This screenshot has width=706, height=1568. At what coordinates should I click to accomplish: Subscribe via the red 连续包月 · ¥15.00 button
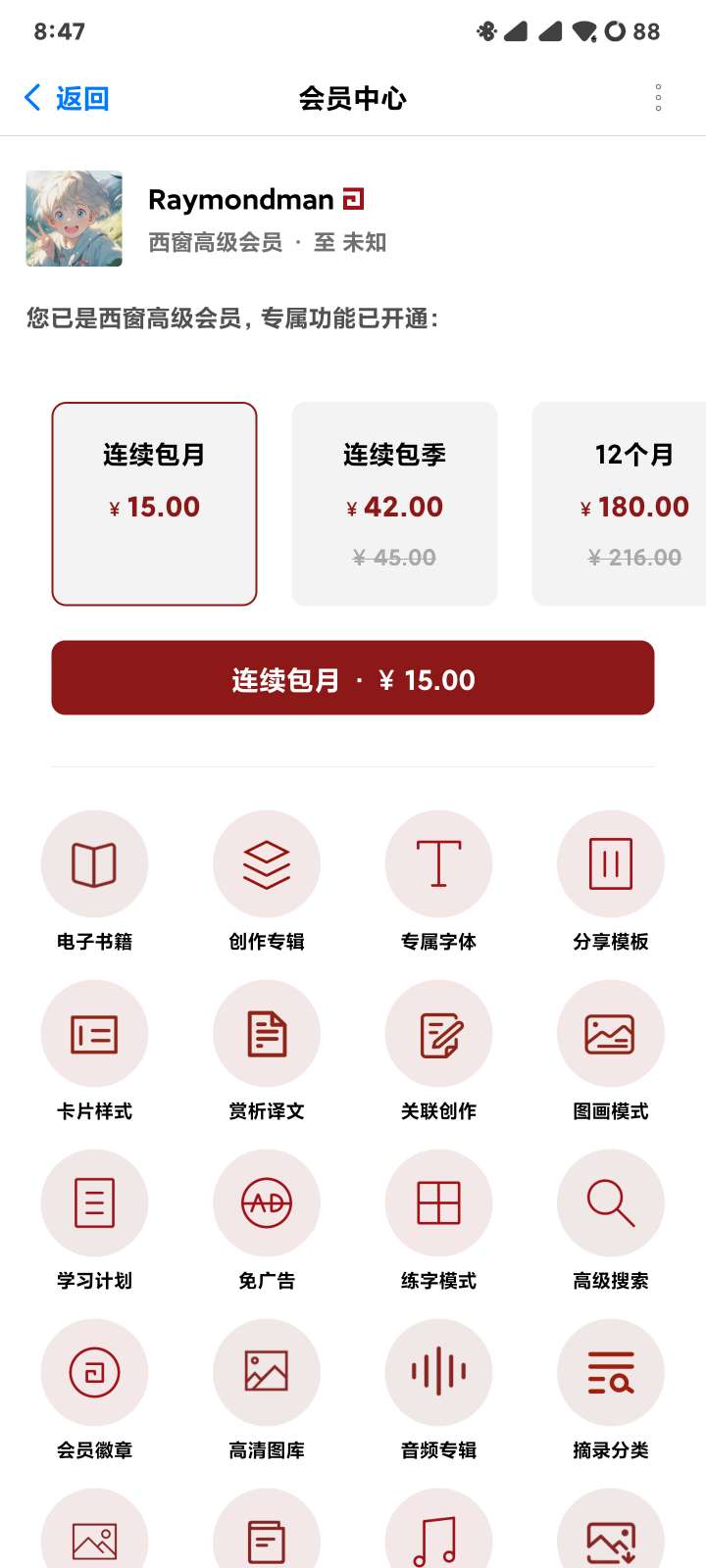pyautogui.click(x=353, y=678)
